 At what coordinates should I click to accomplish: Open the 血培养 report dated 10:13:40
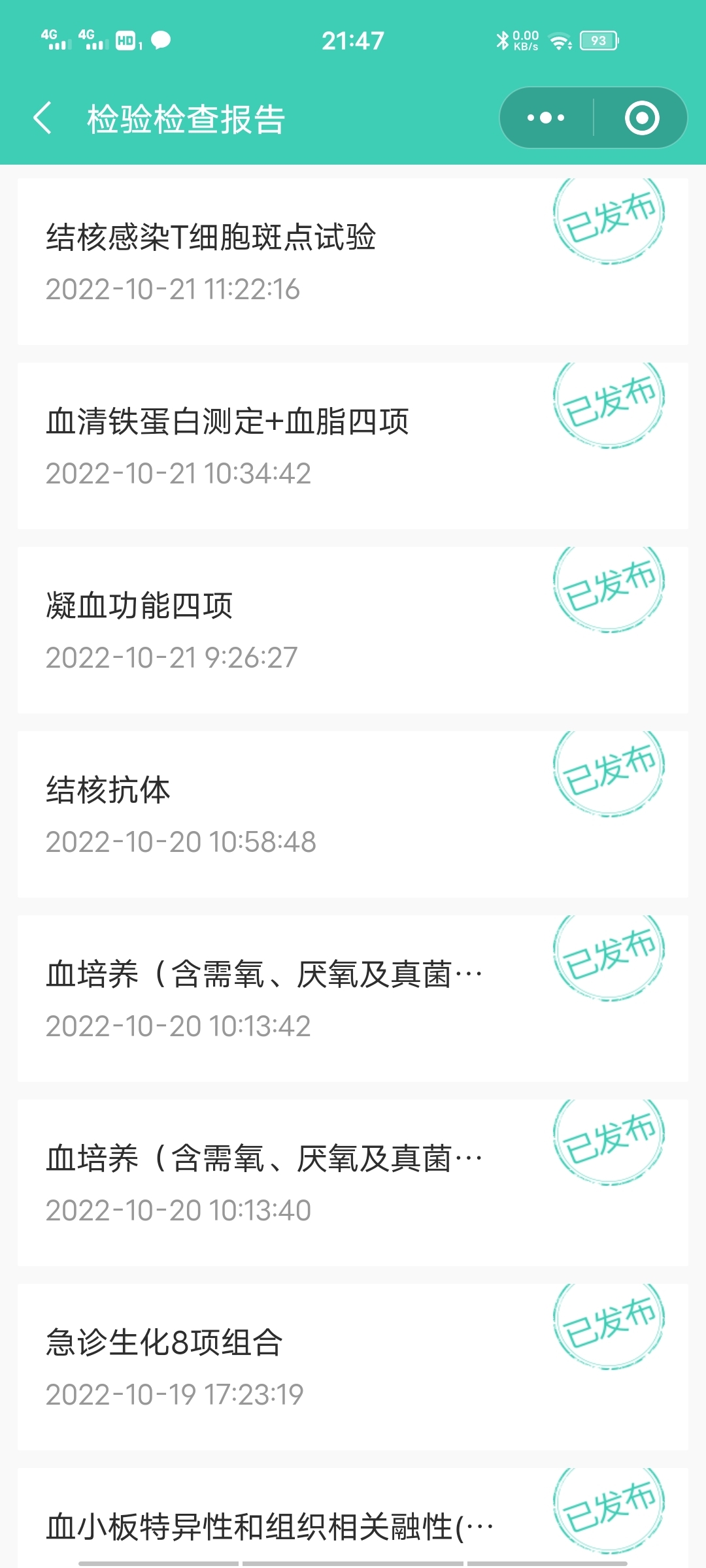click(353, 1183)
